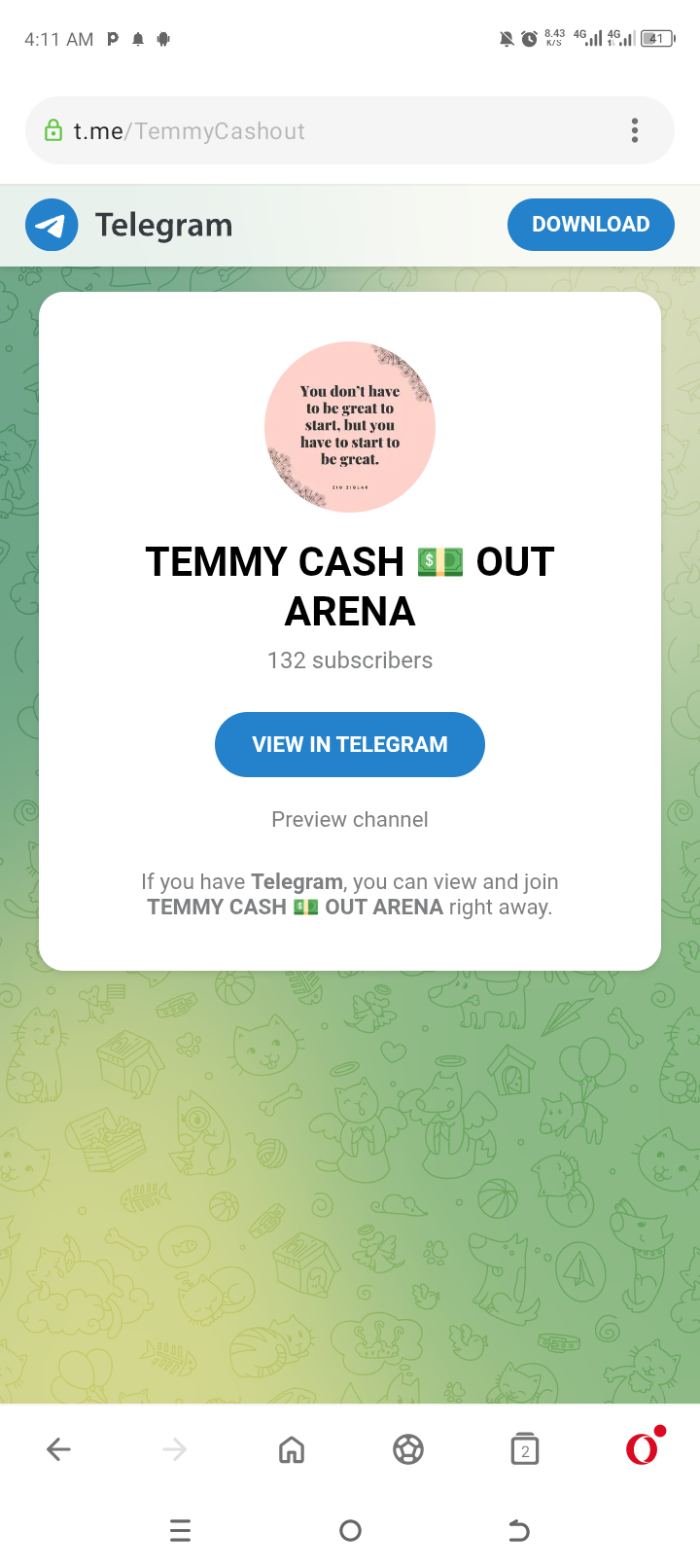Image resolution: width=700 pixels, height=1568 pixels.
Task: Tap the system home button
Action: click(x=350, y=1531)
